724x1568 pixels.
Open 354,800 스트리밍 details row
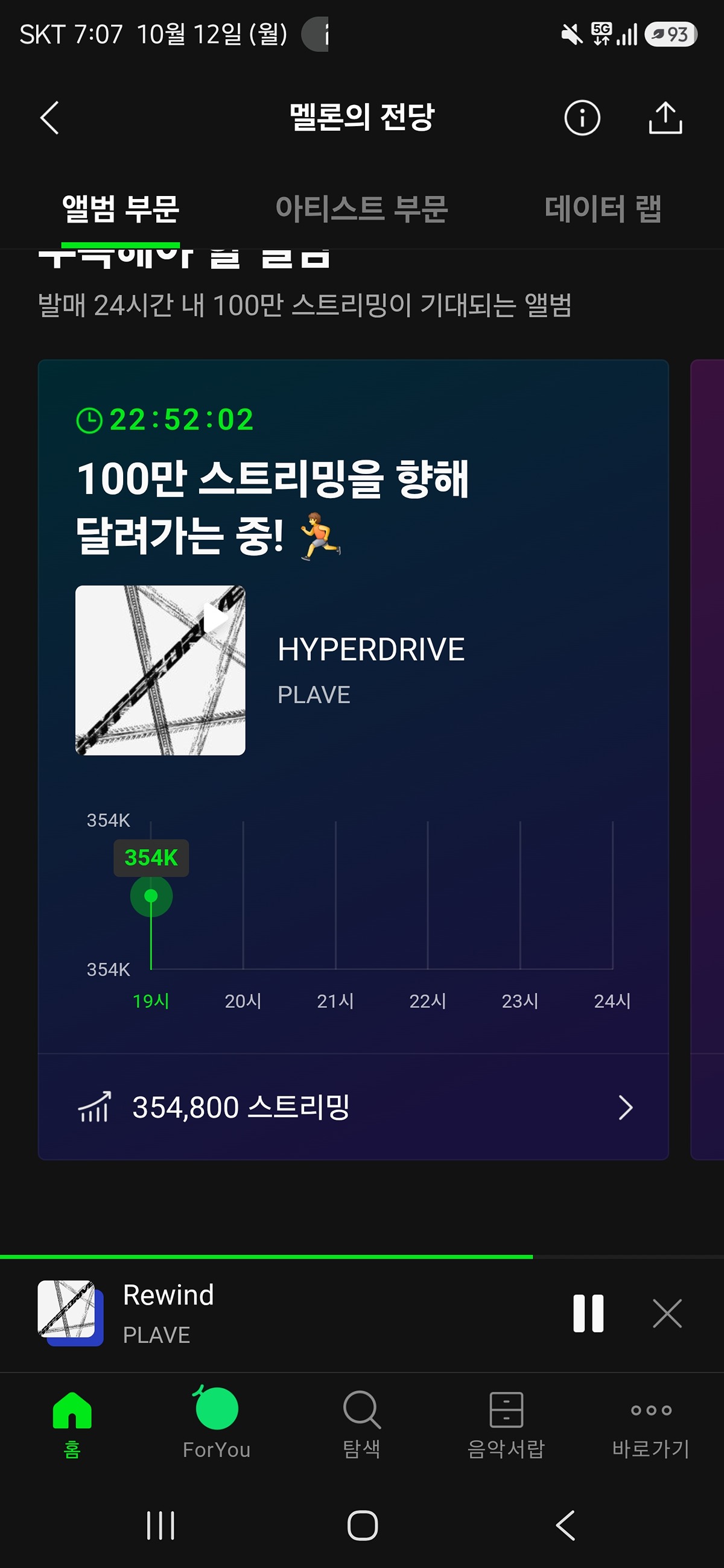pyautogui.click(x=353, y=1107)
